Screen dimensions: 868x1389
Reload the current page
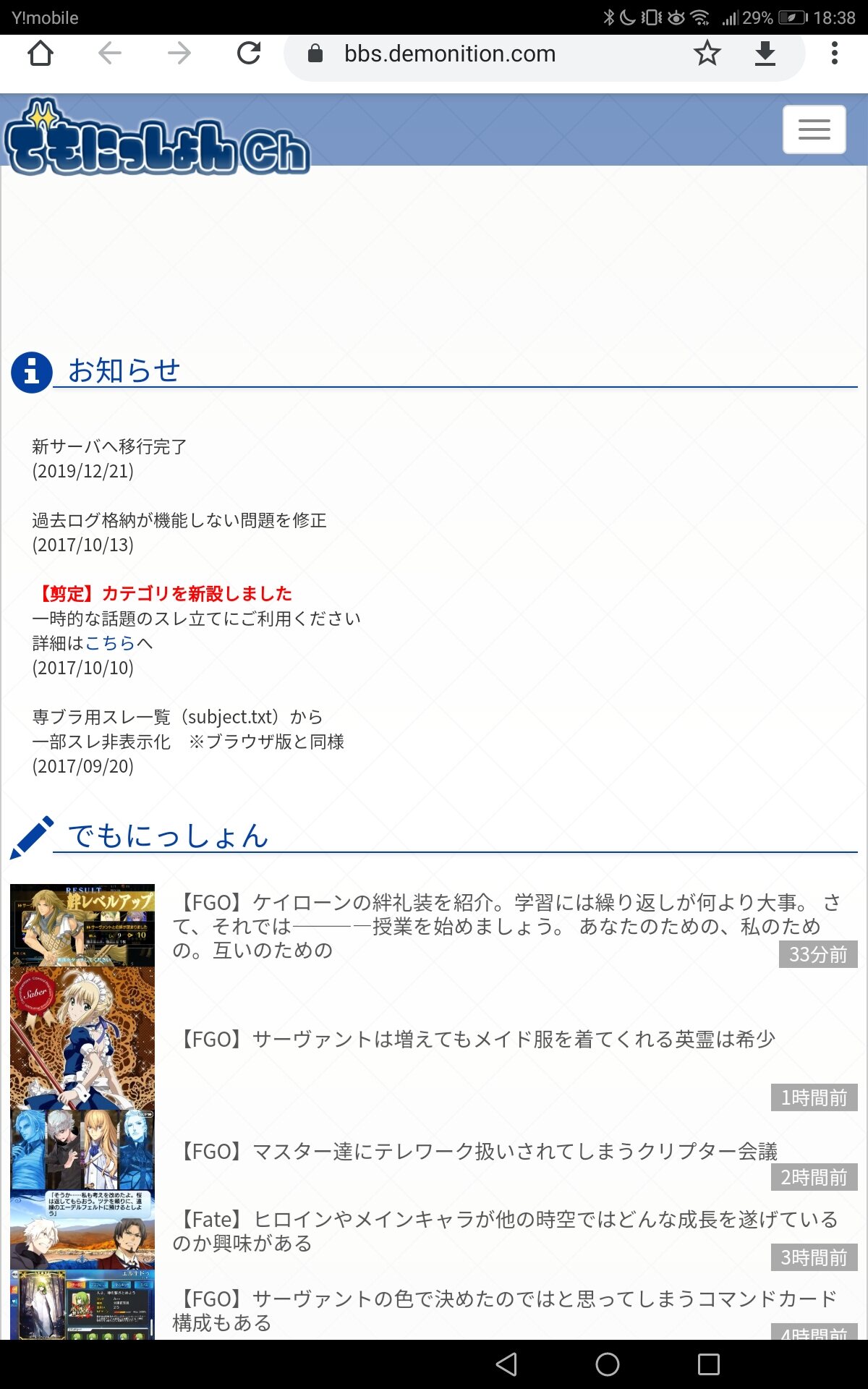[x=249, y=54]
